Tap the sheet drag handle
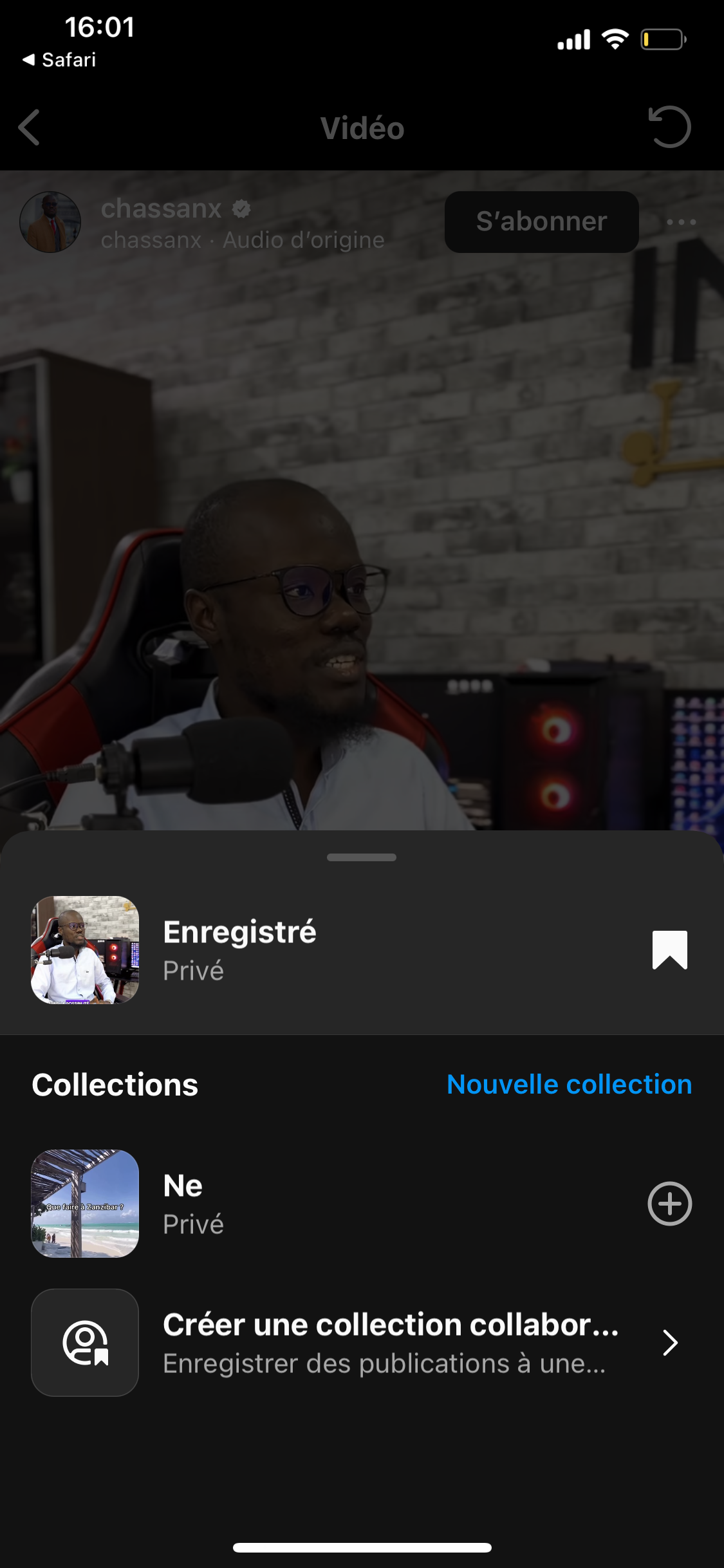The height and width of the screenshot is (1568, 724). (x=362, y=857)
